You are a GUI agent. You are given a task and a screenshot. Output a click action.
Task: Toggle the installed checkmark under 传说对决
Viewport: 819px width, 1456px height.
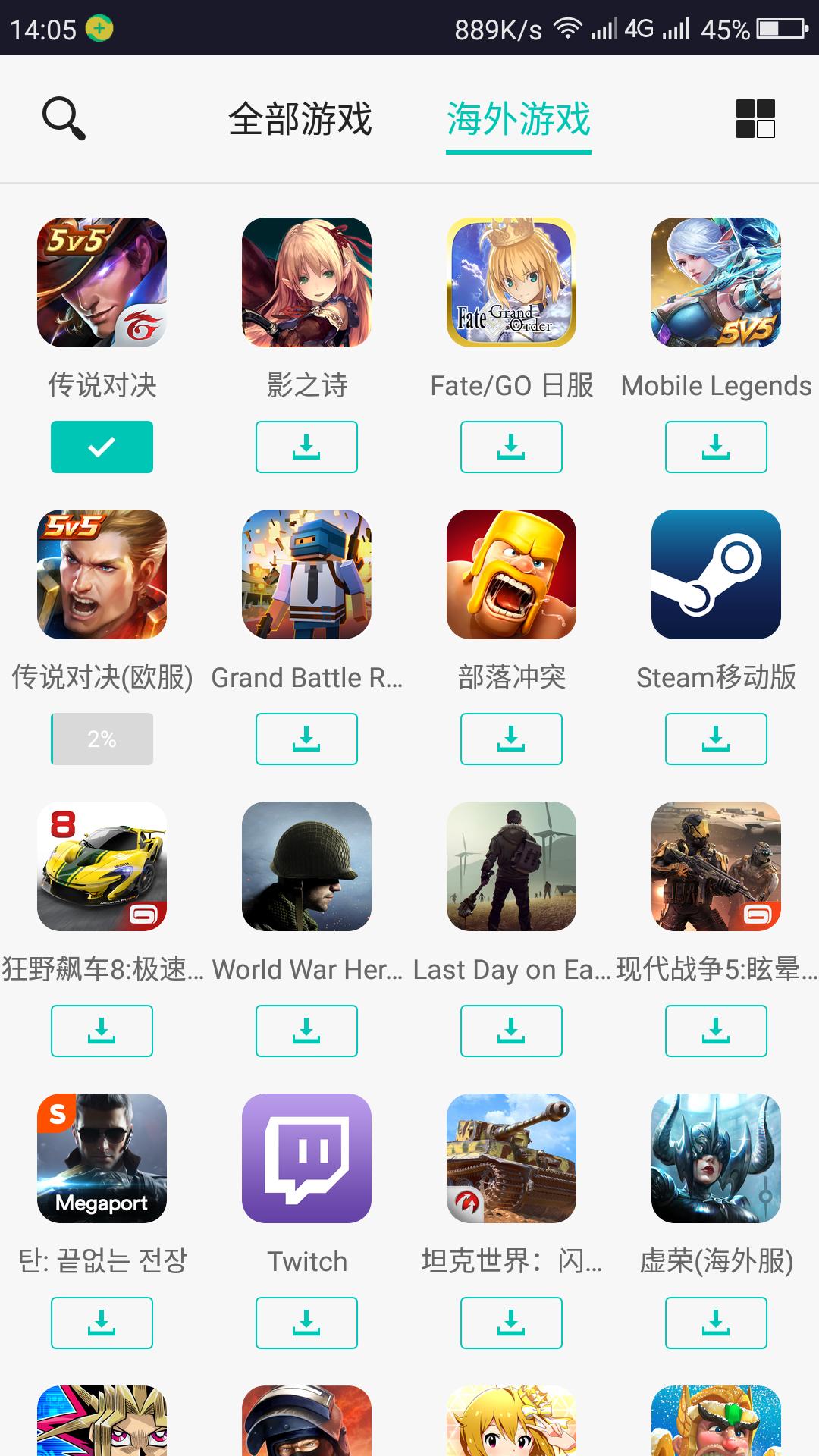point(102,447)
